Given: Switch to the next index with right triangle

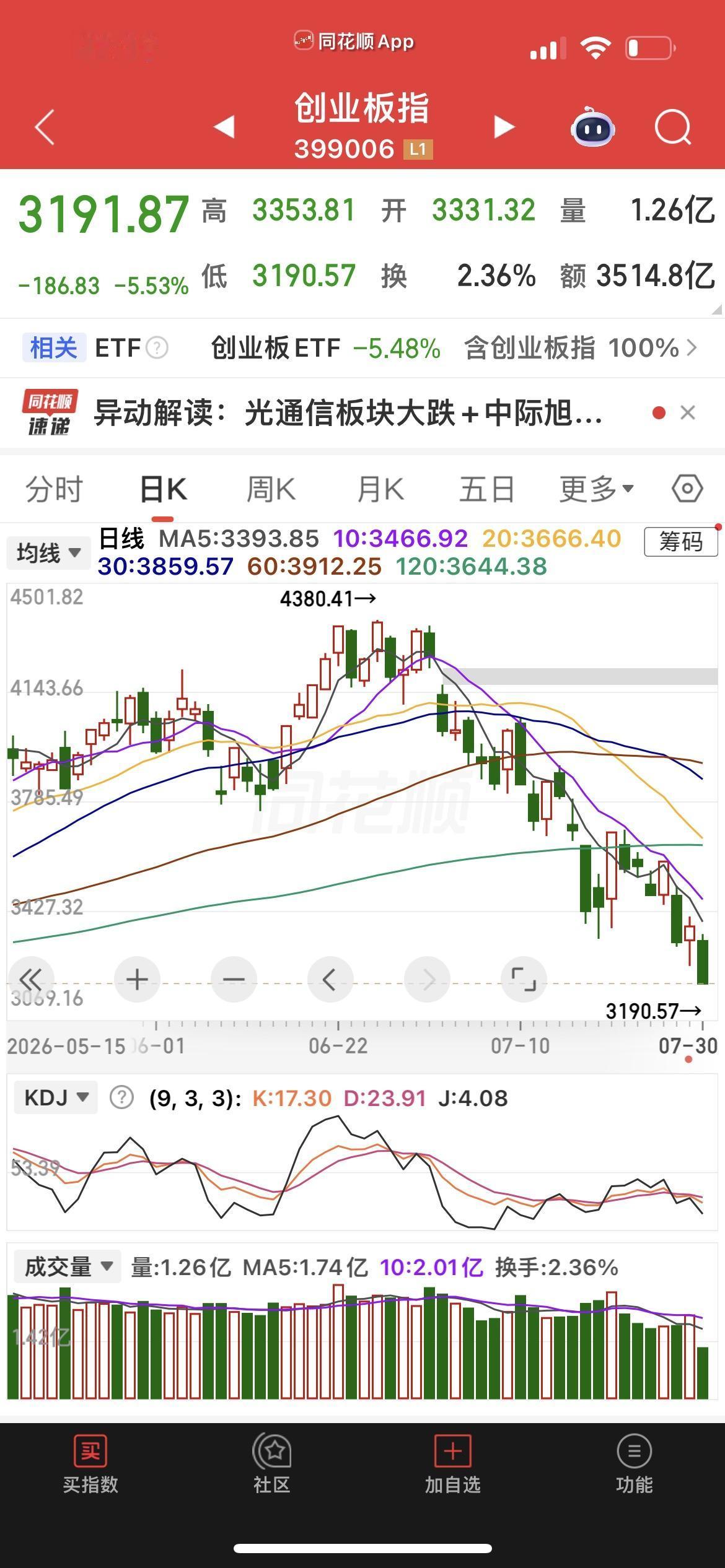Looking at the screenshot, I should coord(504,127).
